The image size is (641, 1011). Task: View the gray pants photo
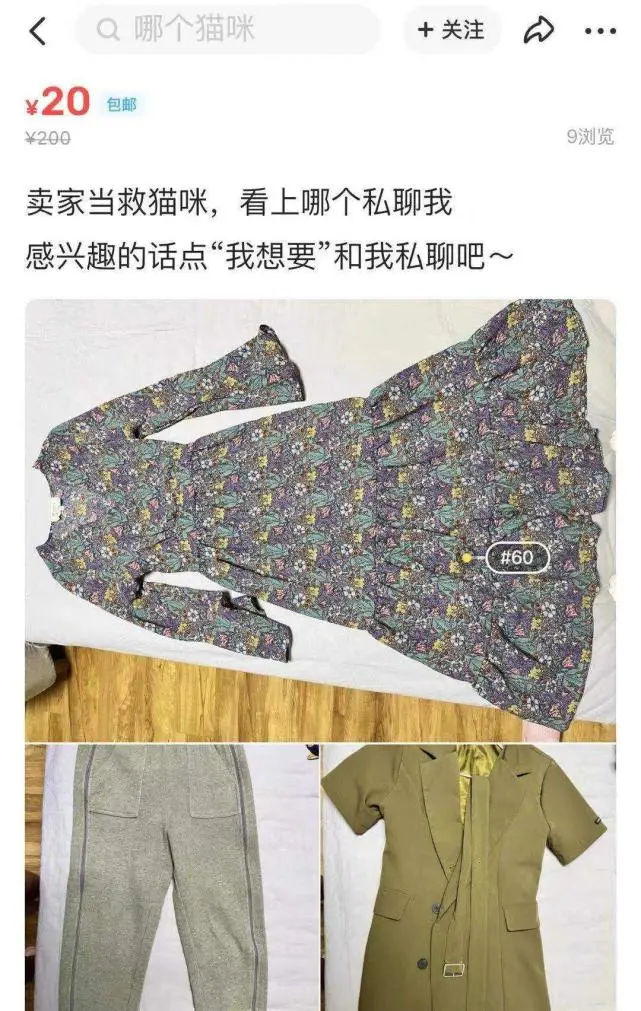171,877
